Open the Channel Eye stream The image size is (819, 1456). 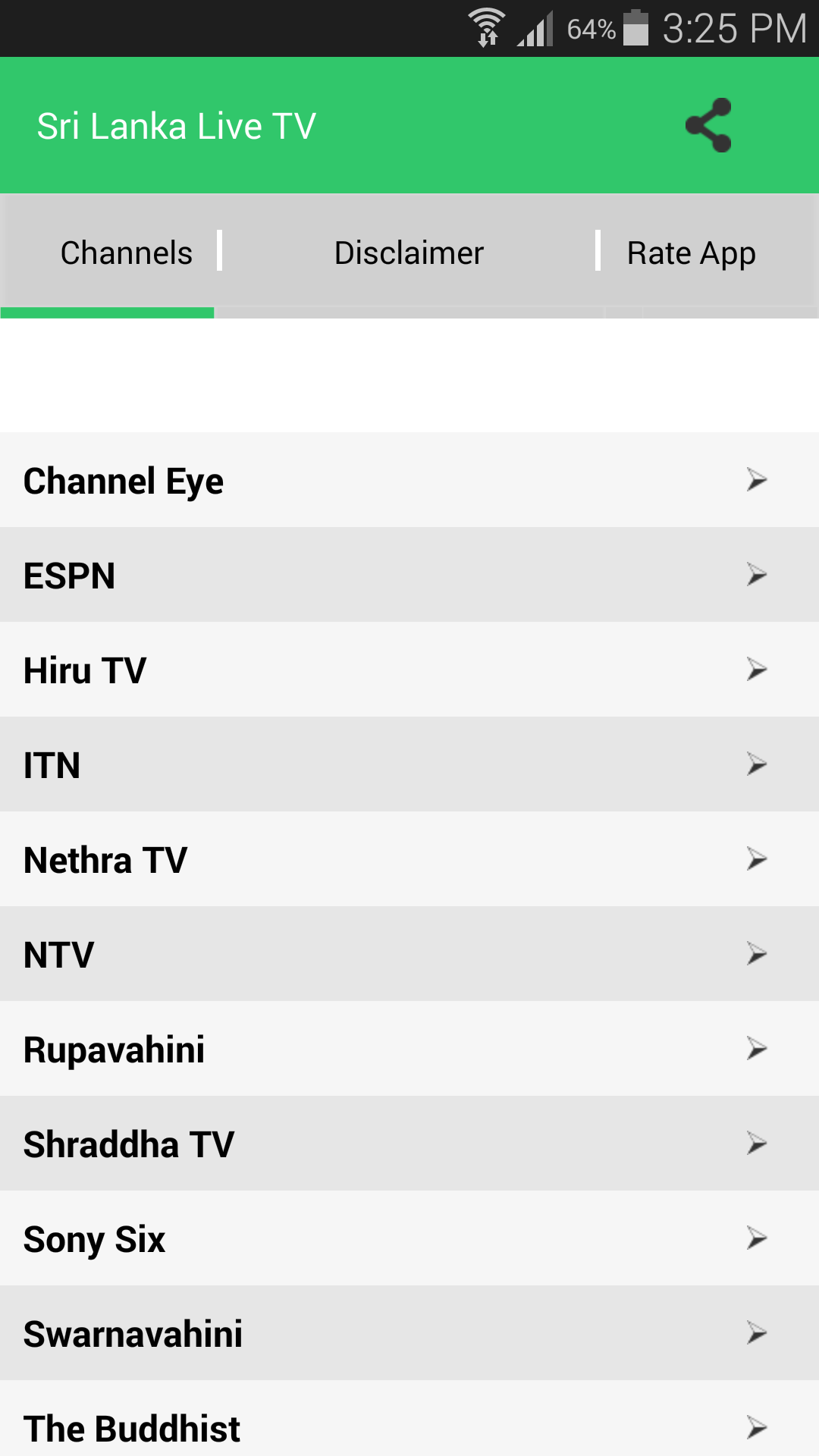click(x=409, y=481)
